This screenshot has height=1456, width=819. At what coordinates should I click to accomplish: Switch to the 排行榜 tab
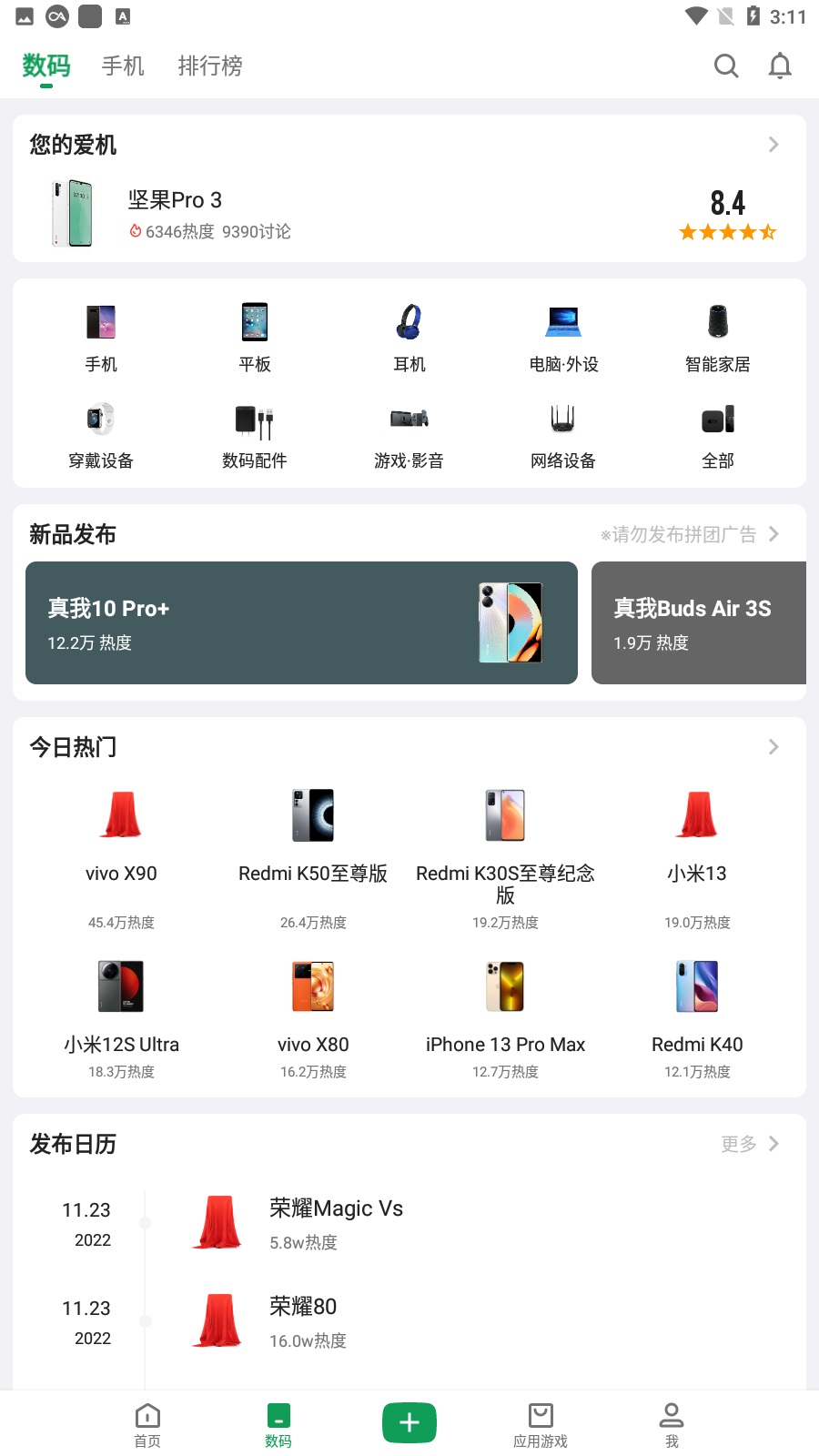pyautogui.click(x=210, y=66)
